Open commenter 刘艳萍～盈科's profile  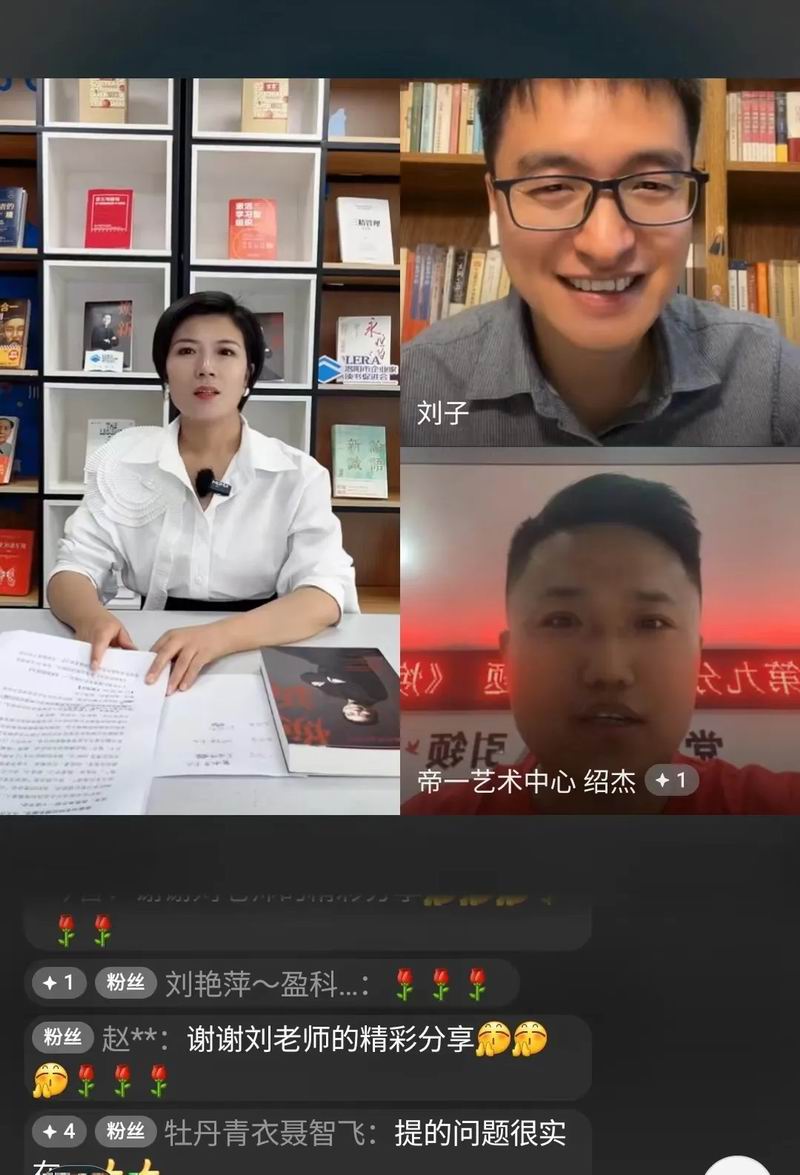(x=266, y=984)
